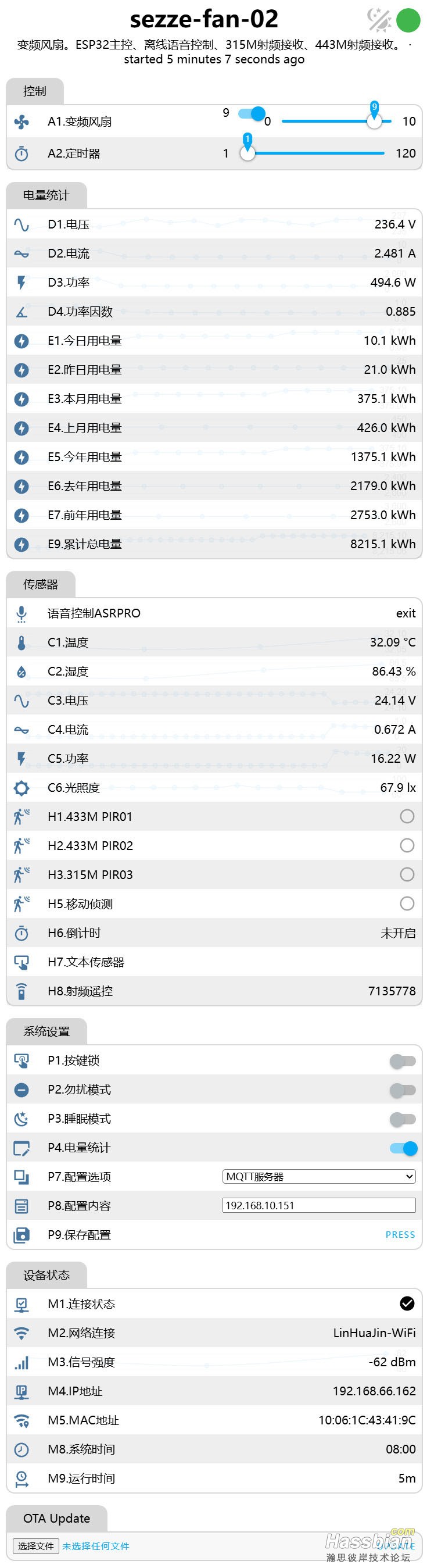Open the P7.配置选项 MQTT服务器 dropdown
Viewport: 427px width, 1568px height.
coord(319,1177)
